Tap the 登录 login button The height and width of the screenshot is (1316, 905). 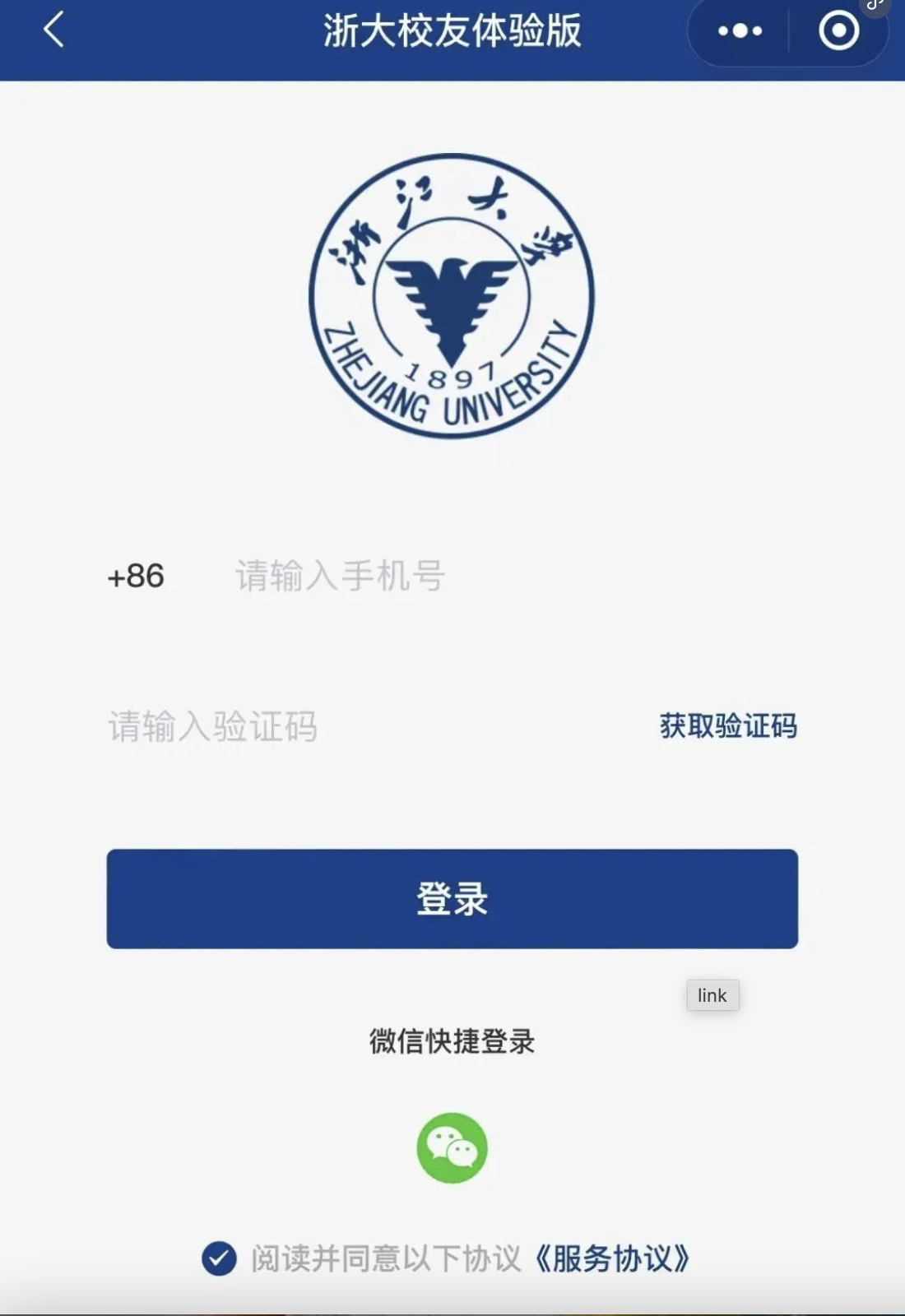pyautogui.click(x=452, y=898)
